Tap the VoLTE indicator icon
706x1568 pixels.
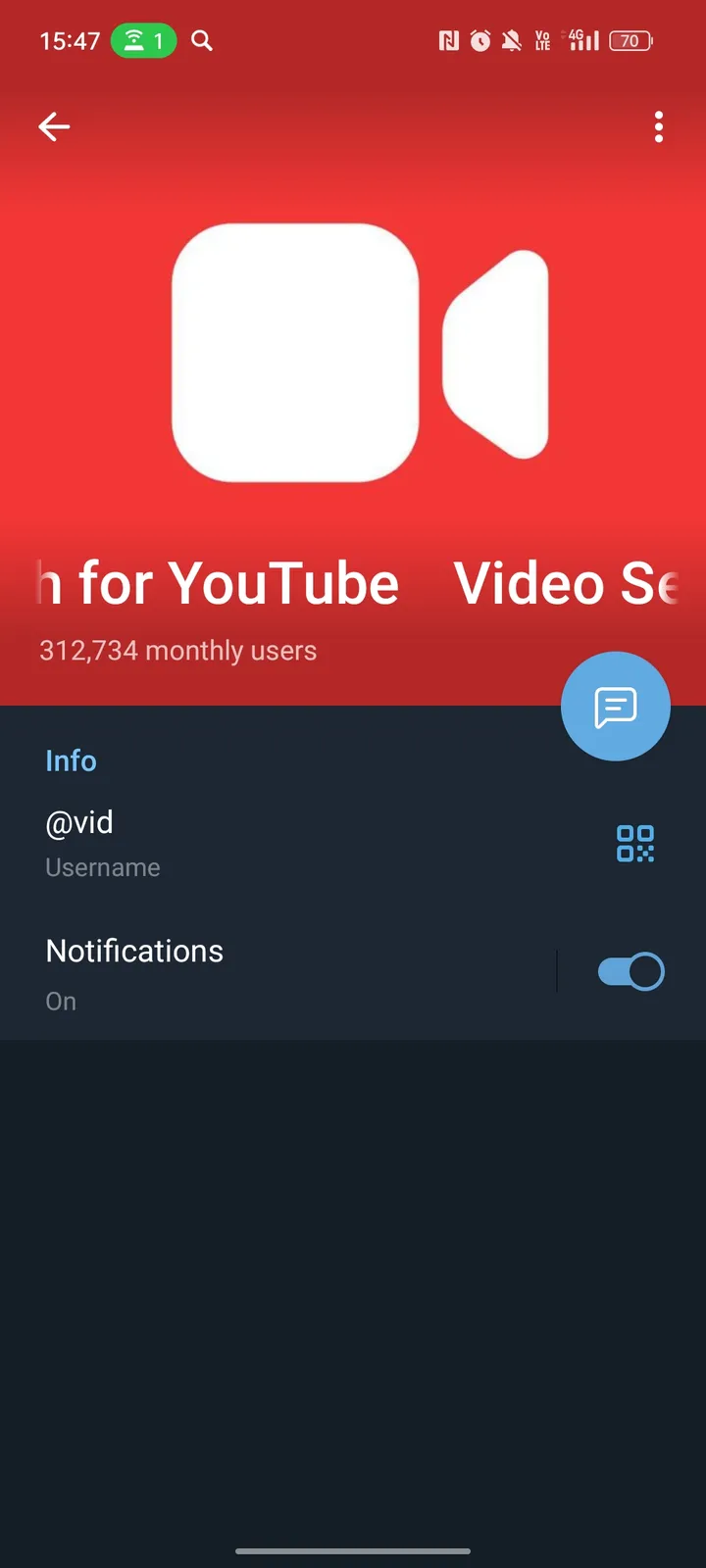pyautogui.click(x=542, y=40)
